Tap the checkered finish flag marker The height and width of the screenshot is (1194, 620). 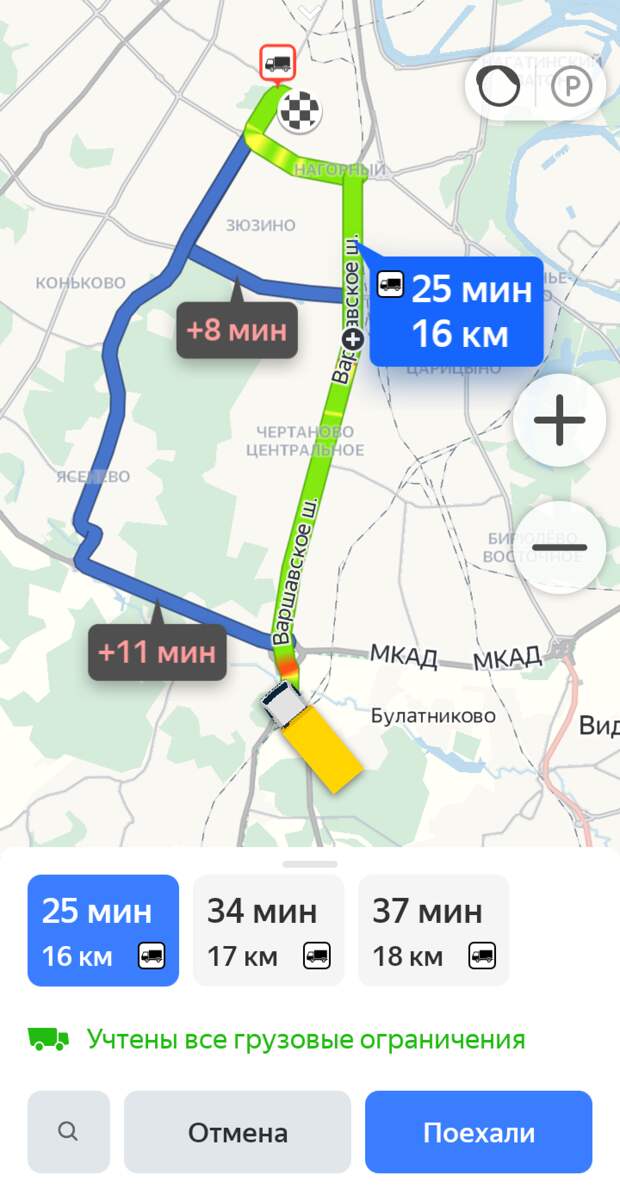(x=300, y=112)
